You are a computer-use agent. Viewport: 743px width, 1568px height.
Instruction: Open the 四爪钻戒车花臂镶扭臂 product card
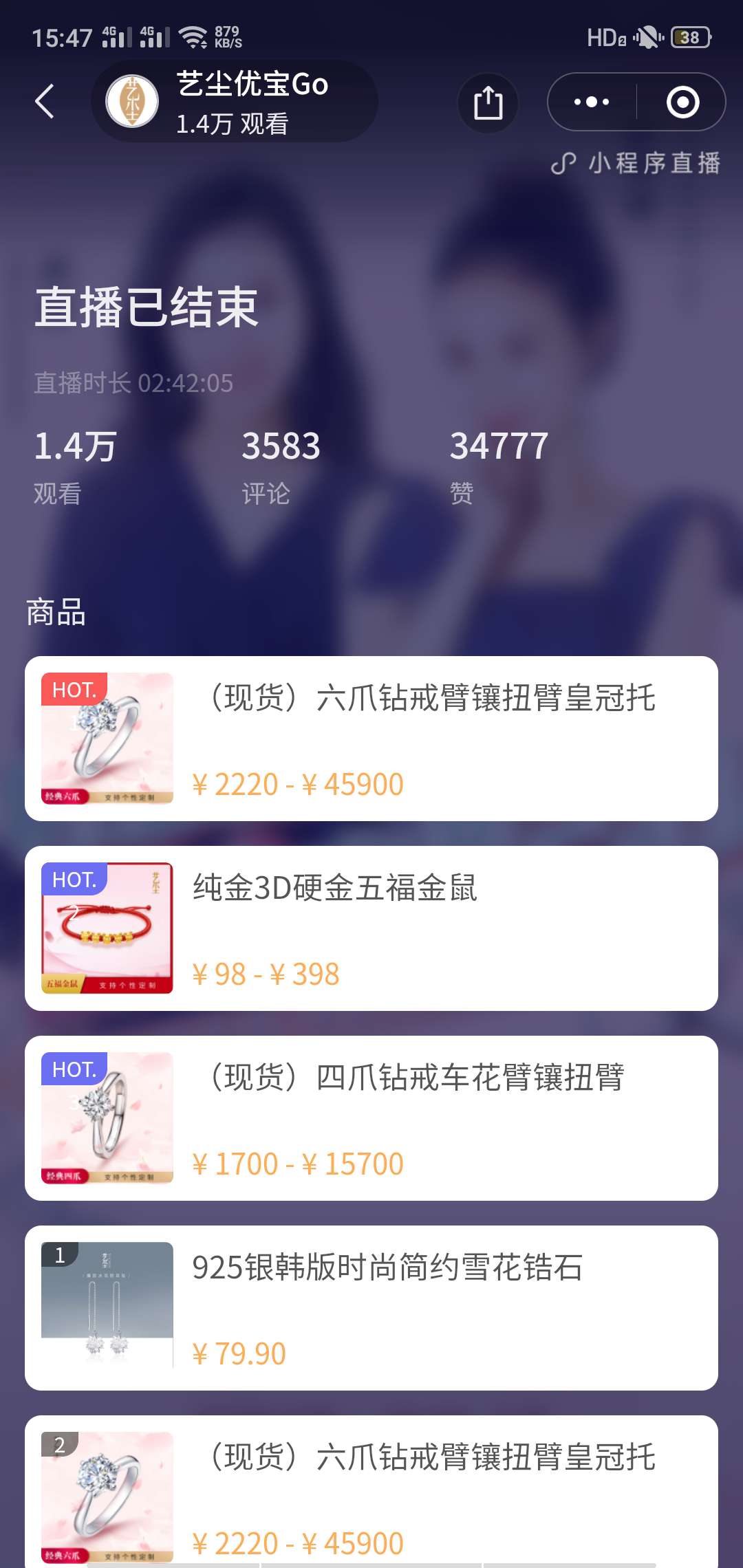[x=371, y=1118]
